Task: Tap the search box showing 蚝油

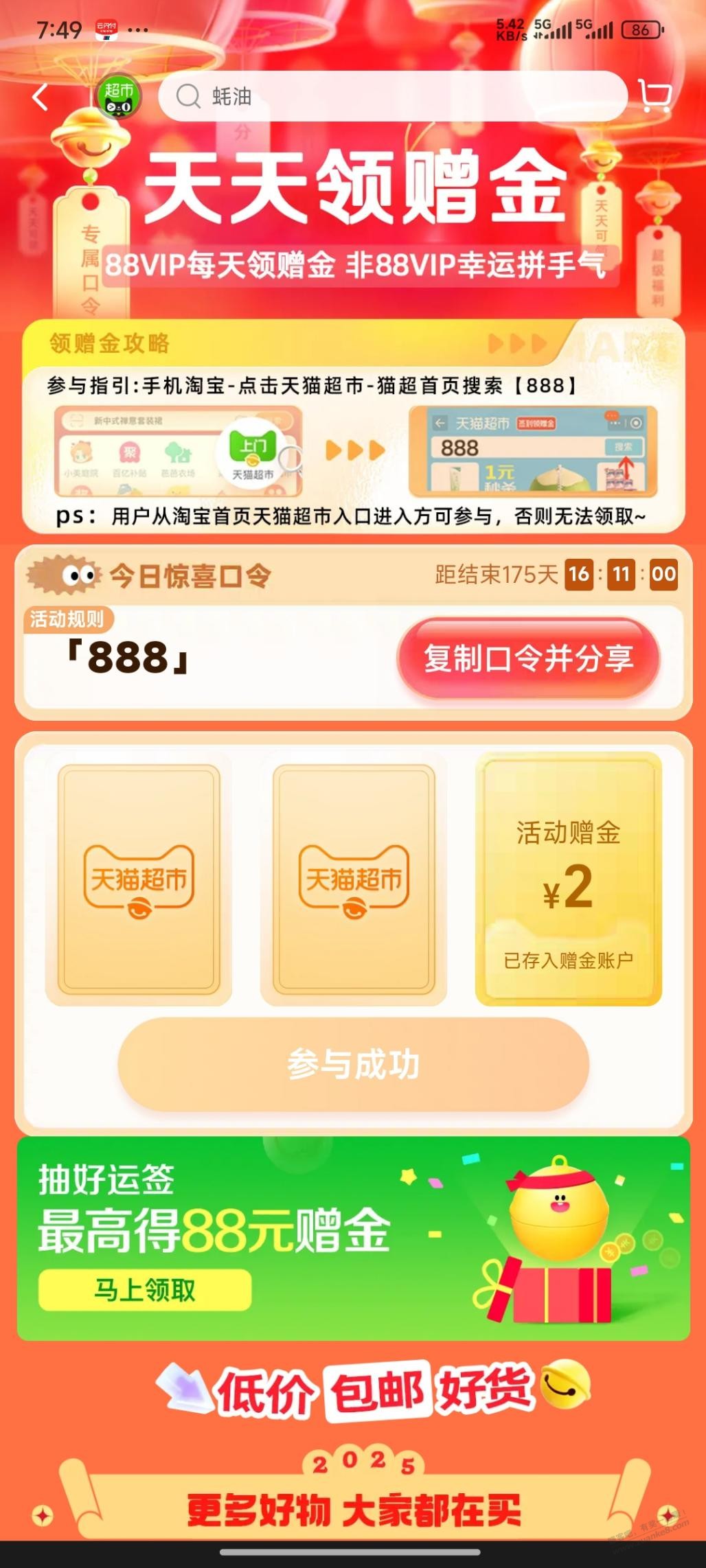Action: tap(391, 97)
